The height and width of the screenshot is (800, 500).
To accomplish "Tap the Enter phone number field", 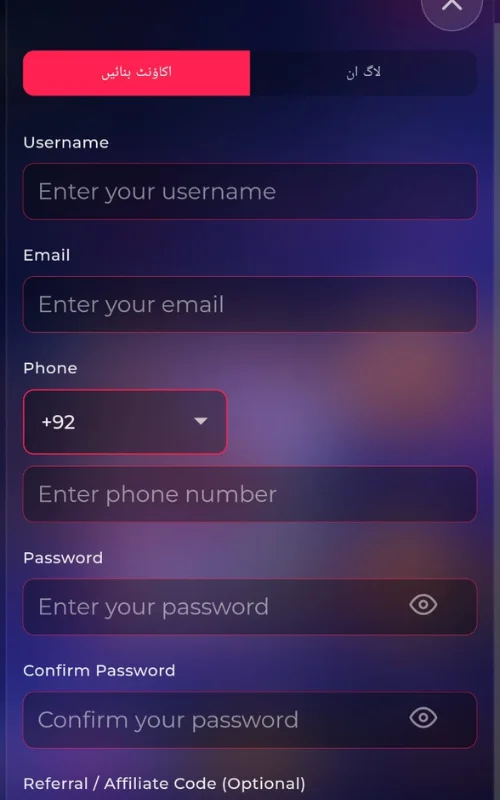I will tap(250, 494).
